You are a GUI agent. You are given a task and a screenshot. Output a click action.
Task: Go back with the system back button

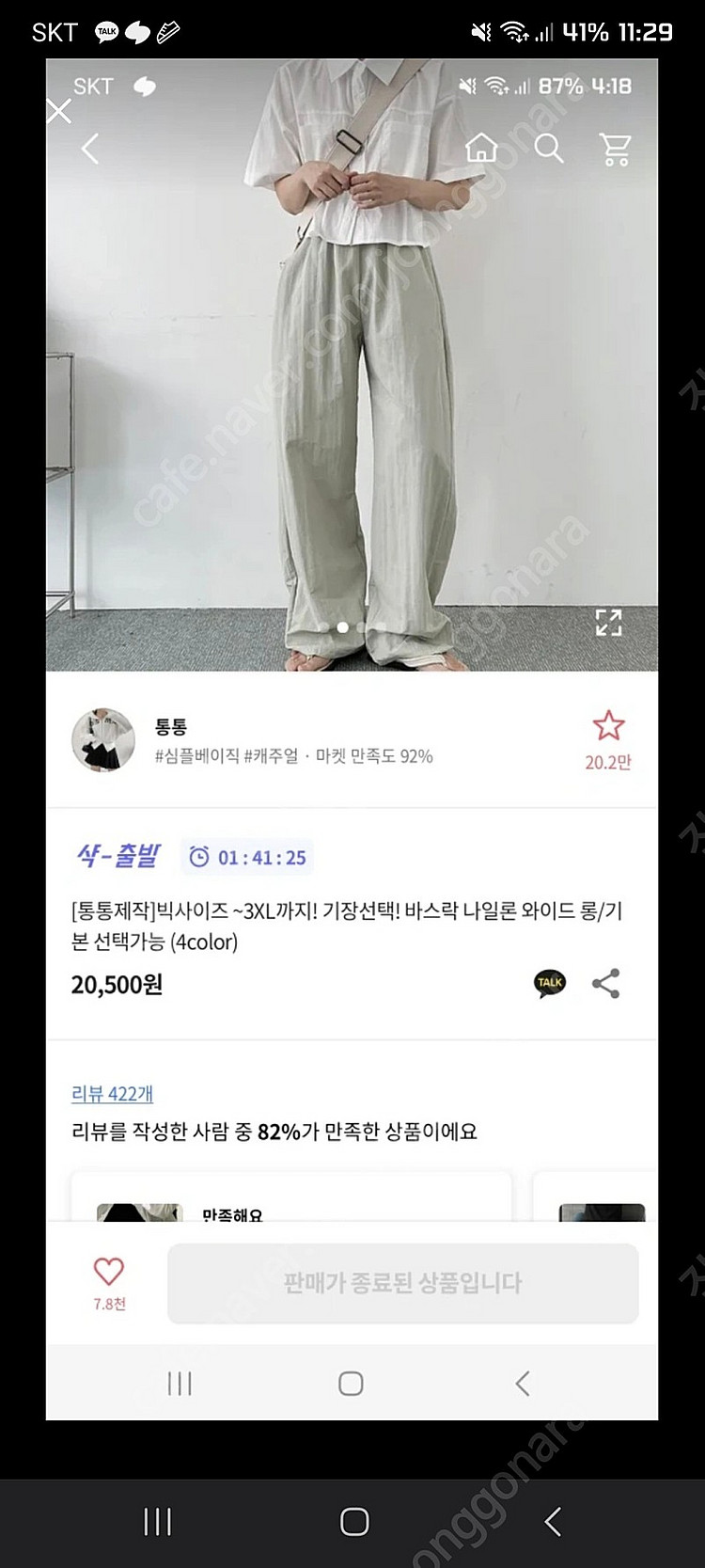[553, 1521]
